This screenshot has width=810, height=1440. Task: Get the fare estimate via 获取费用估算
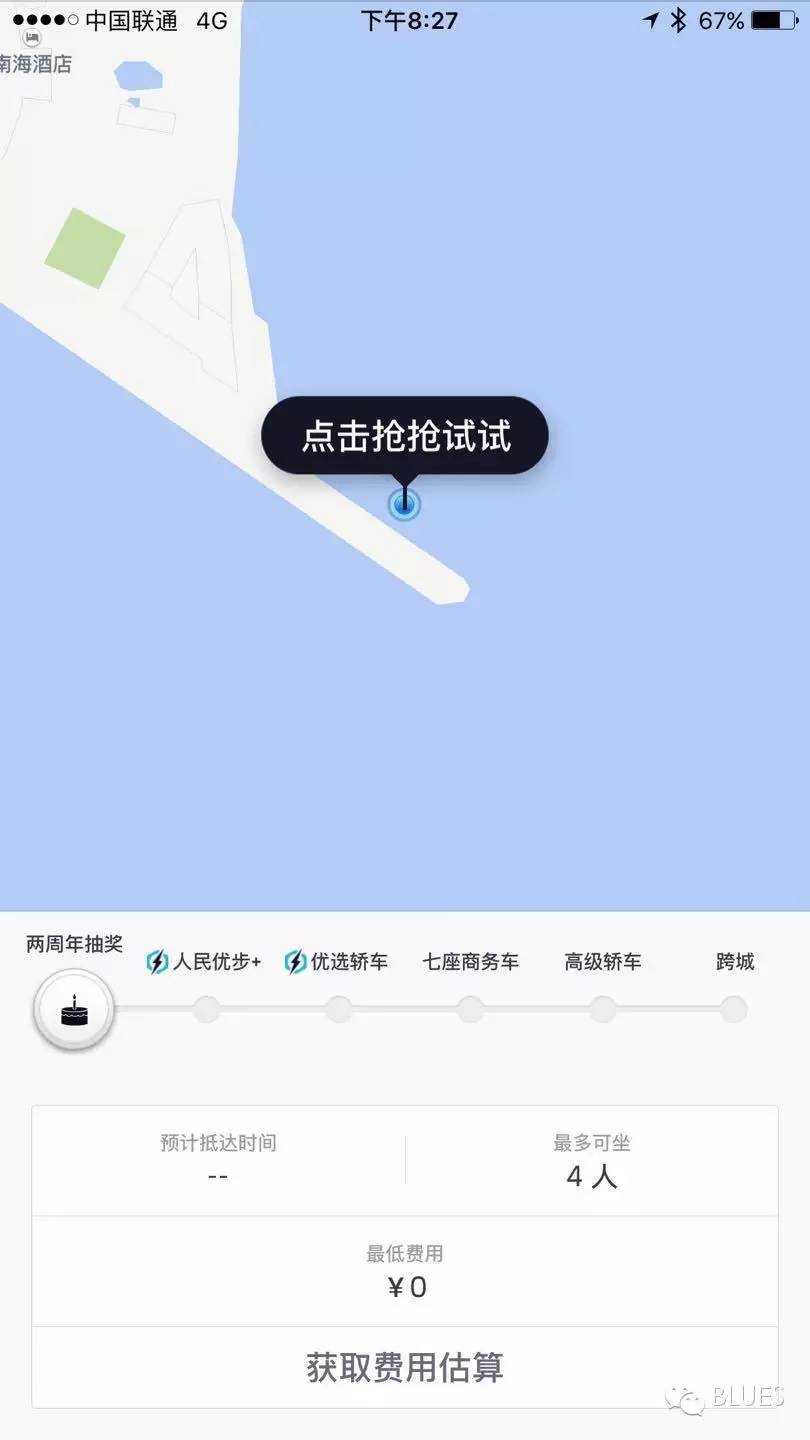405,1367
